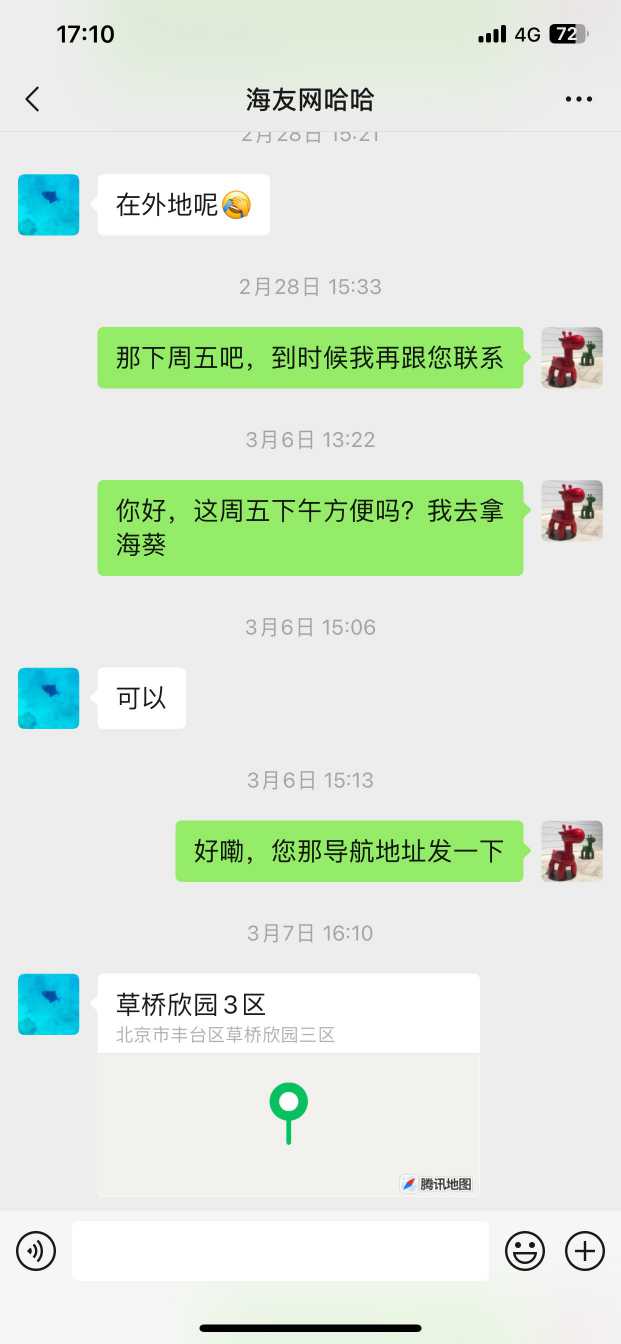
Task: Open the 草桥欣园3区 location card
Action: point(288,1085)
